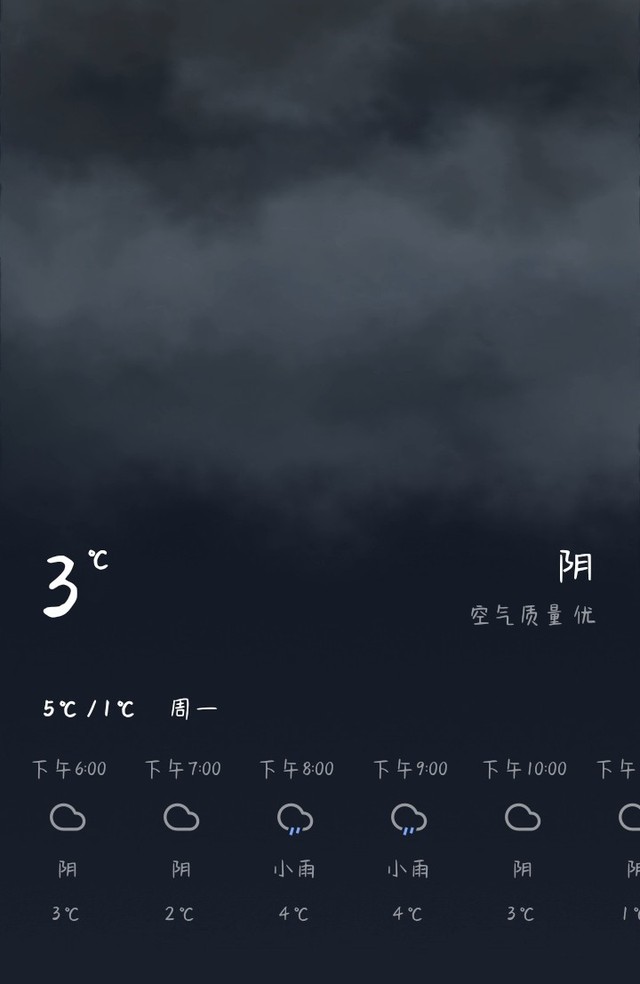The image size is (640, 984).
Task: Open the 空气质量 优 air quality details
Action: [532, 615]
